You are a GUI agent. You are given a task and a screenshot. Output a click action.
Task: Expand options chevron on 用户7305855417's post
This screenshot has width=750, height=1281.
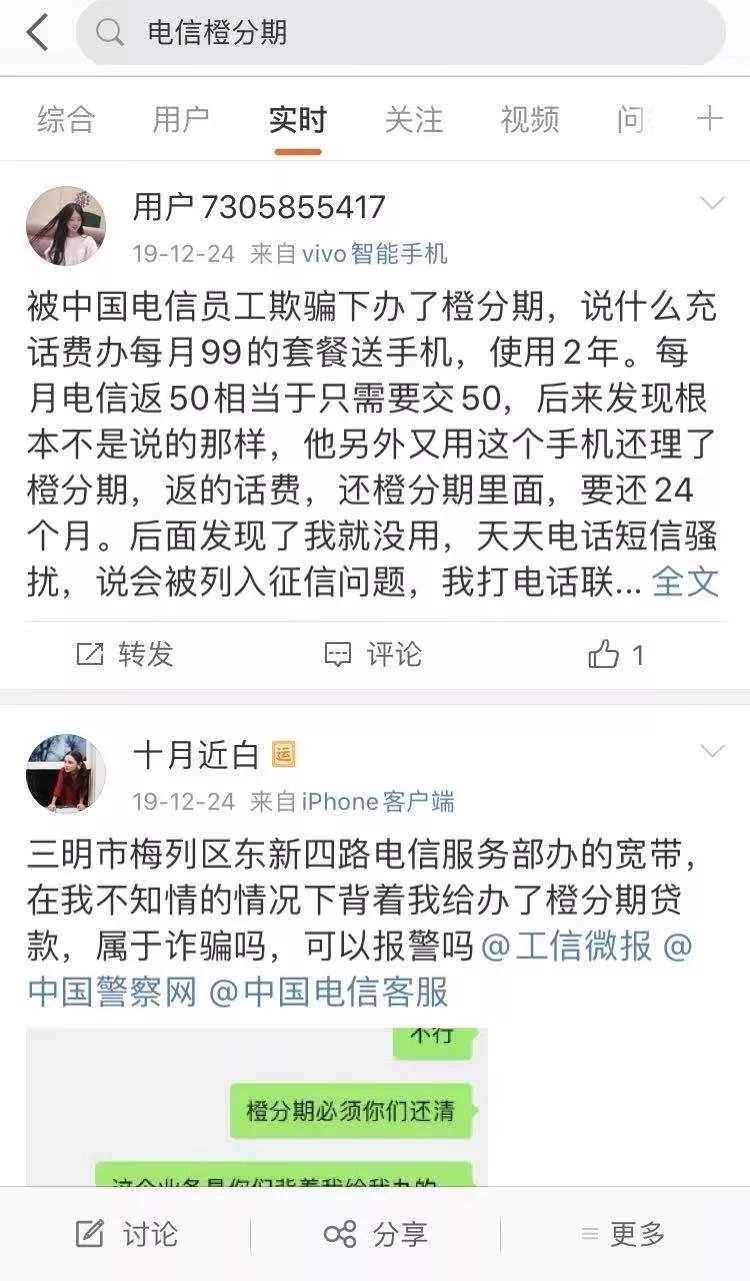[712, 205]
